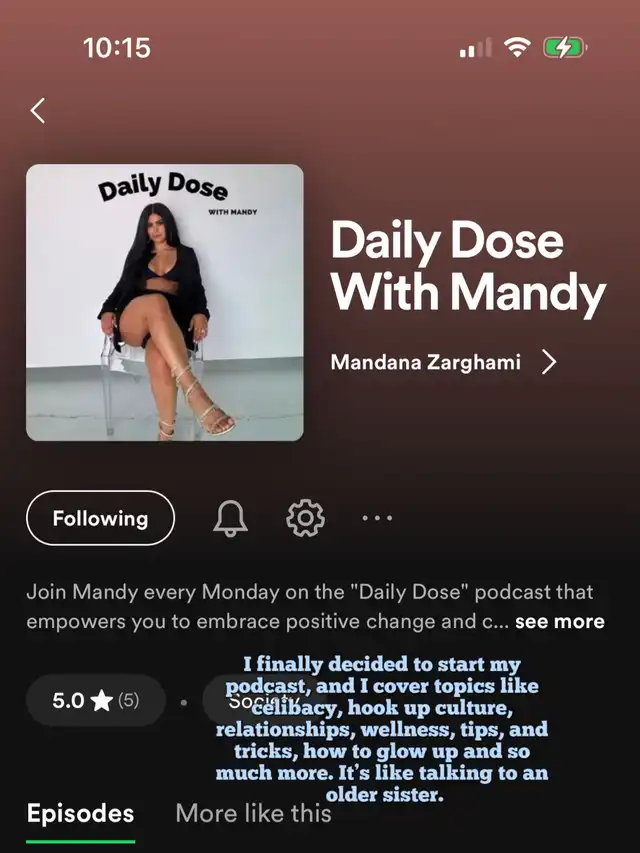This screenshot has width=640, height=853.
Task: Open the three-dot more options menu
Action: (x=377, y=518)
